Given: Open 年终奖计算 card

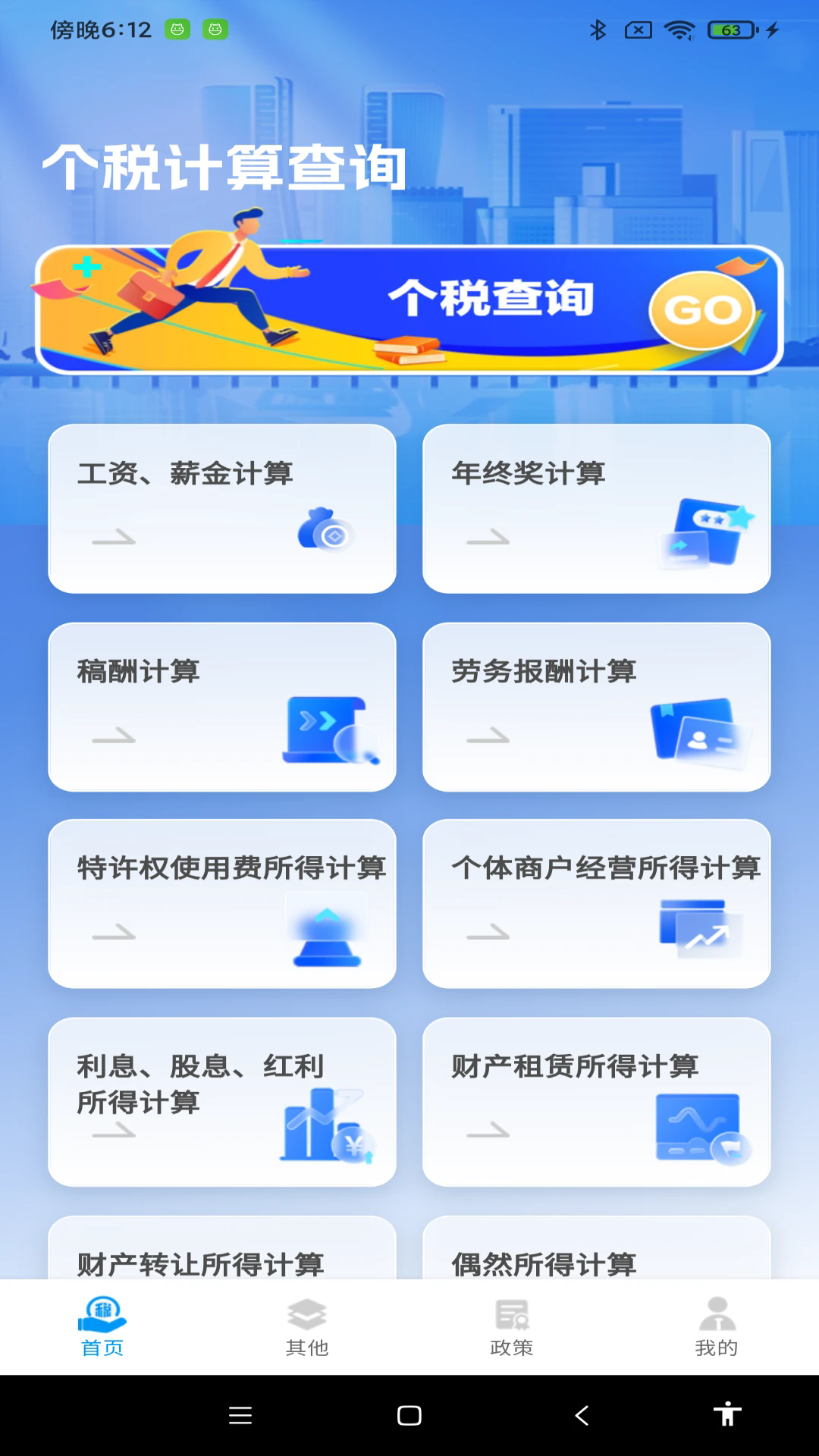Looking at the screenshot, I should [596, 508].
